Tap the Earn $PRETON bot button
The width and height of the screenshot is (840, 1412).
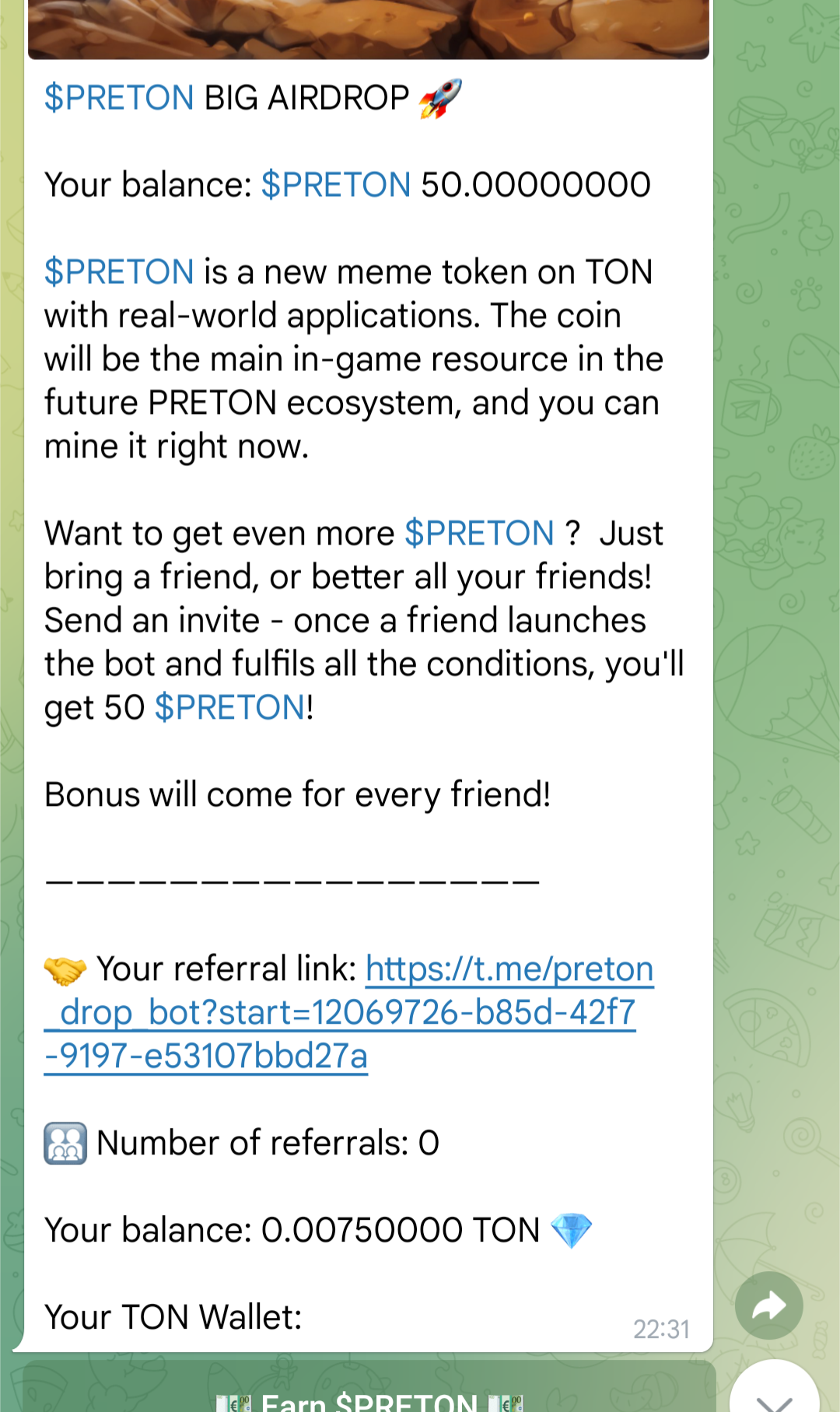tap(369, 1389)
